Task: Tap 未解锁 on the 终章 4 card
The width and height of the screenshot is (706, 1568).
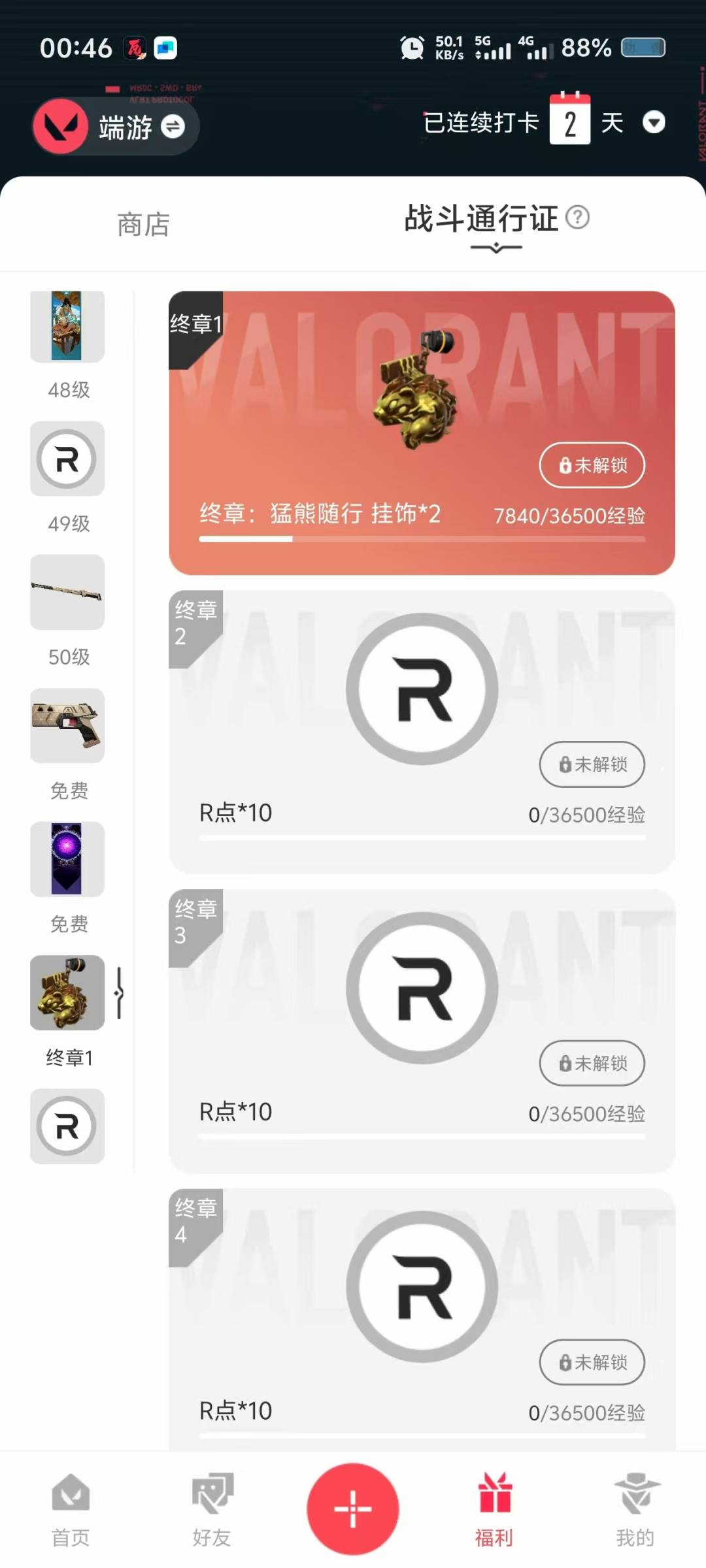Action: tap(592, 1363)
